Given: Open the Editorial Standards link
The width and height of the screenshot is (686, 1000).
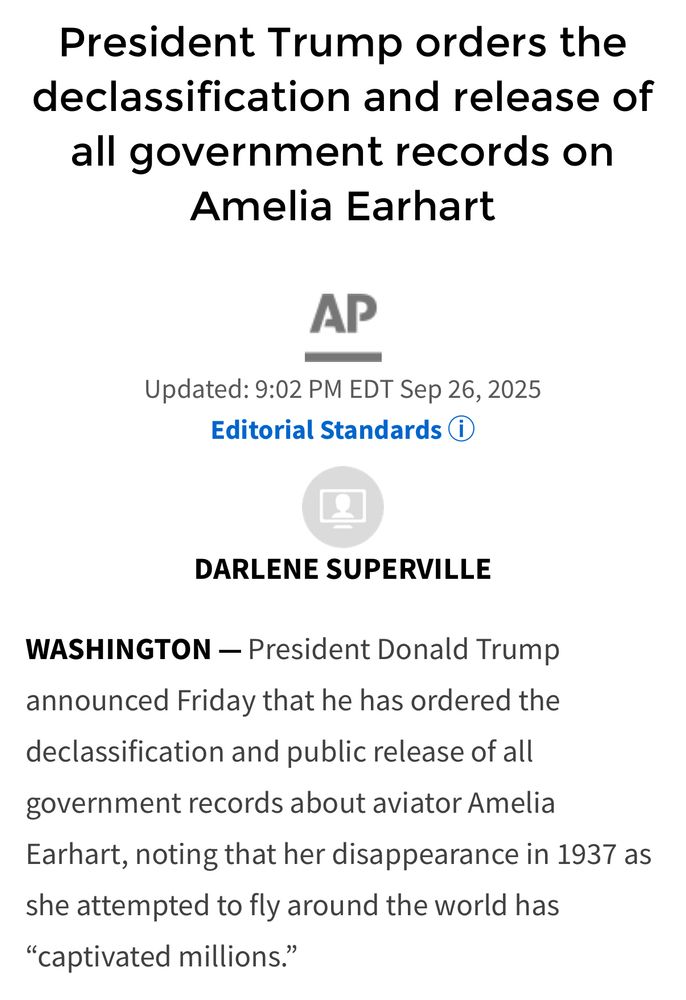Looking at the screenshot, I should pyautogui.click(x=326, y=430).
